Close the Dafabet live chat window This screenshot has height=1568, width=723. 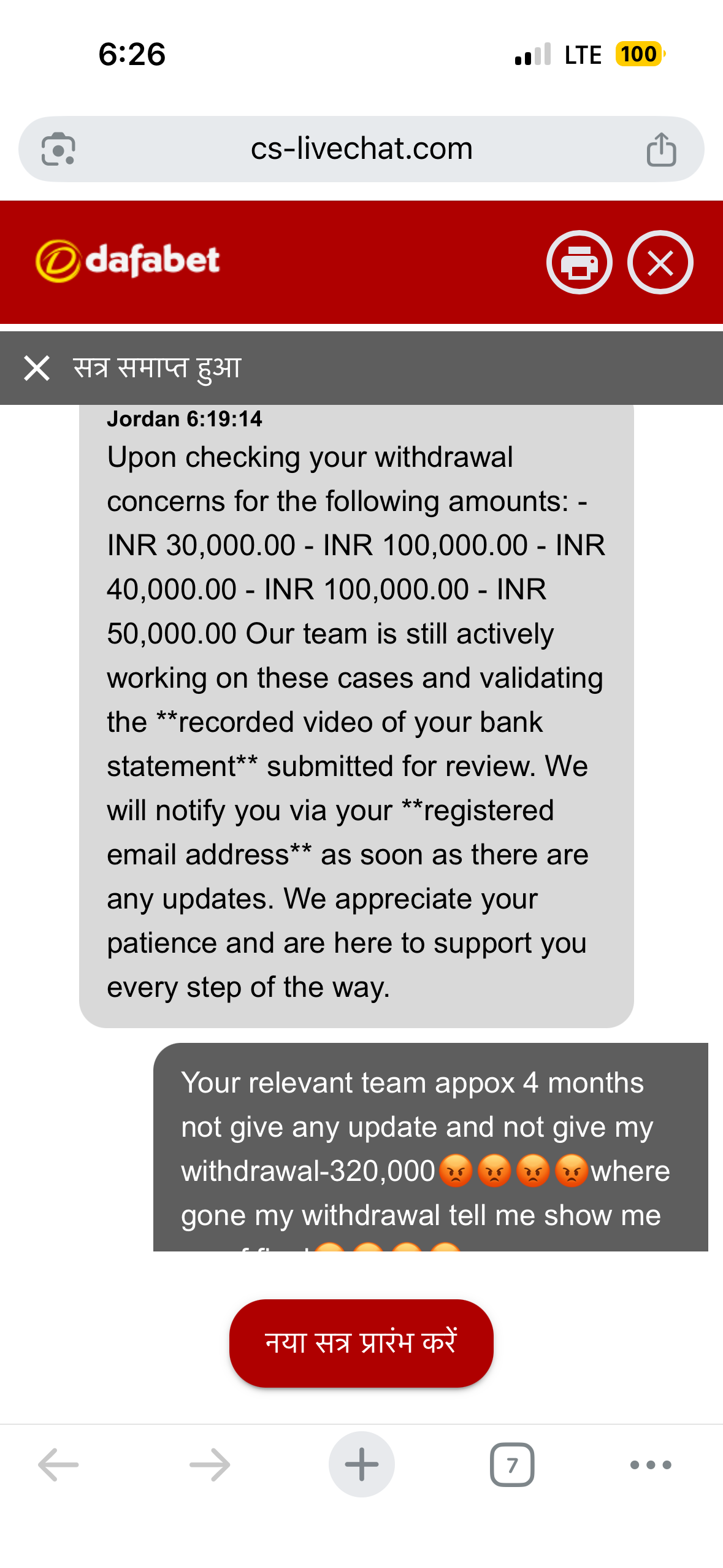660,263
